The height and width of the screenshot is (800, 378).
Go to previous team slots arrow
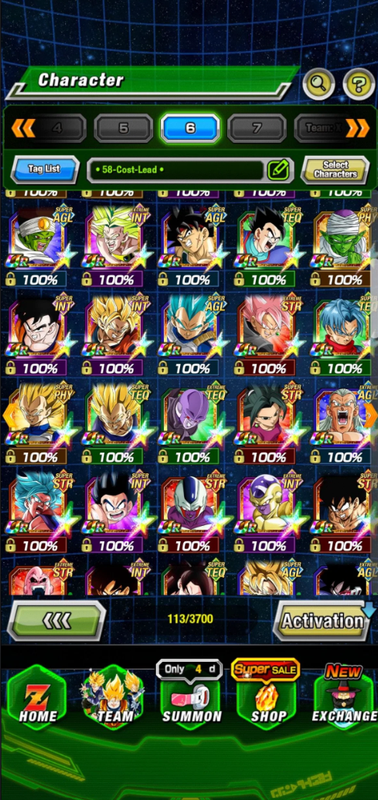[23, 128]
